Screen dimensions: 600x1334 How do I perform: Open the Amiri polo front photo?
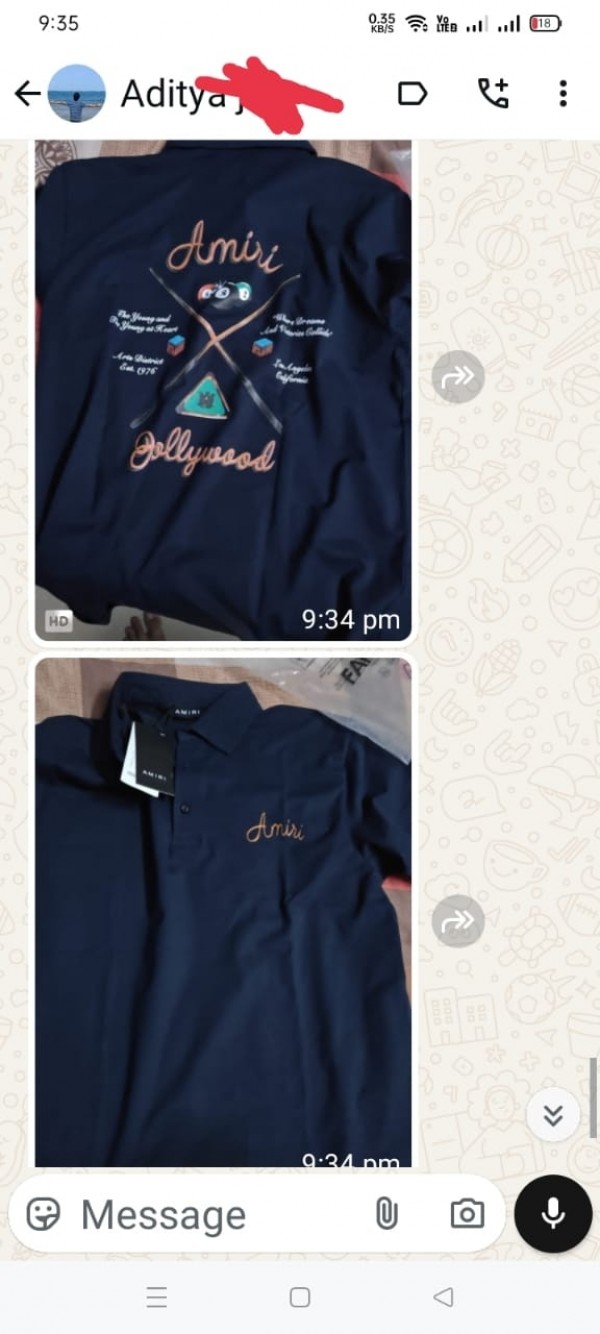coord(223,910)
